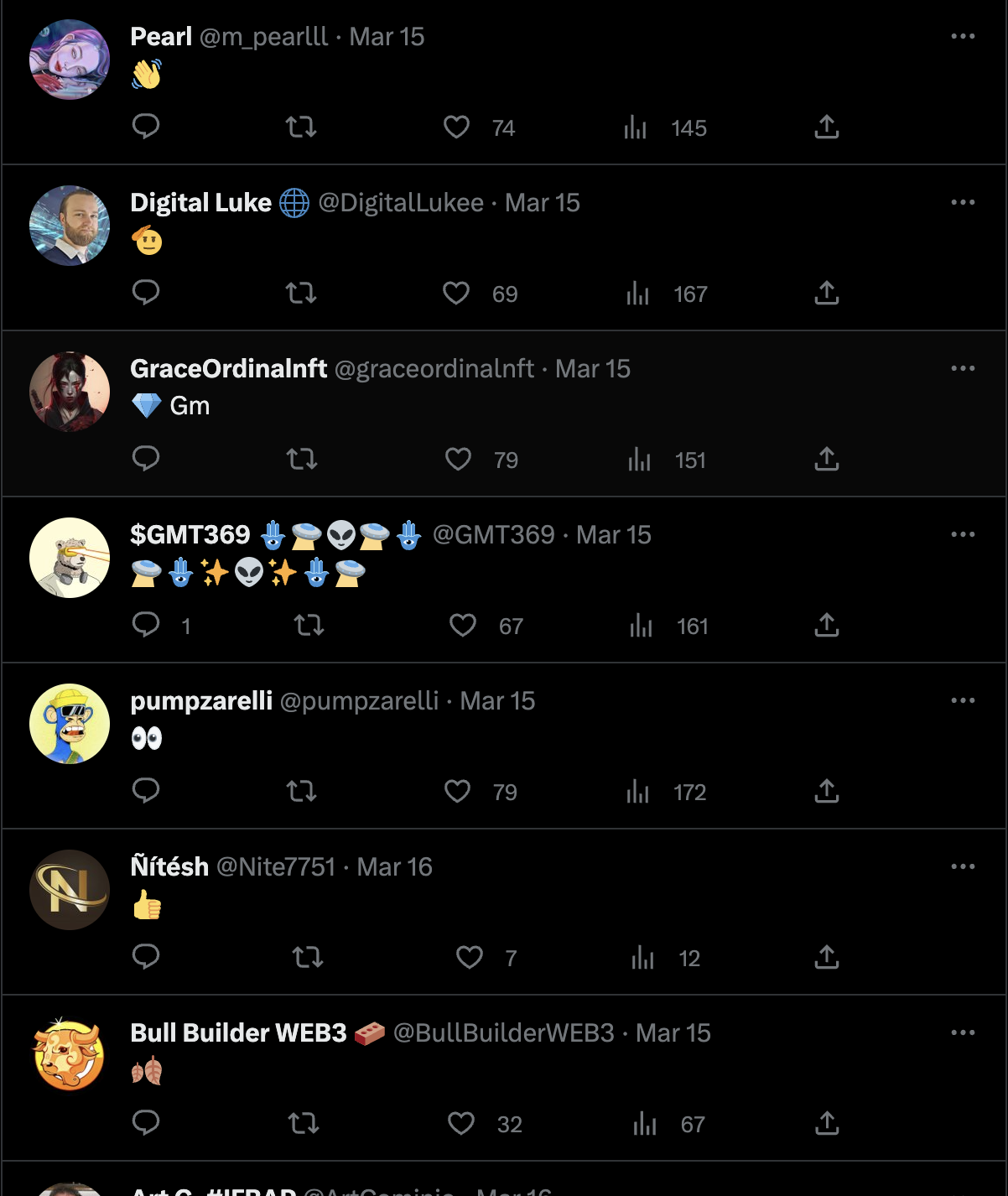This screenshot has width=1008, height=1196.
Task: Share GraceOrdinalnft's Gm tweet
Action: [828, 460]
